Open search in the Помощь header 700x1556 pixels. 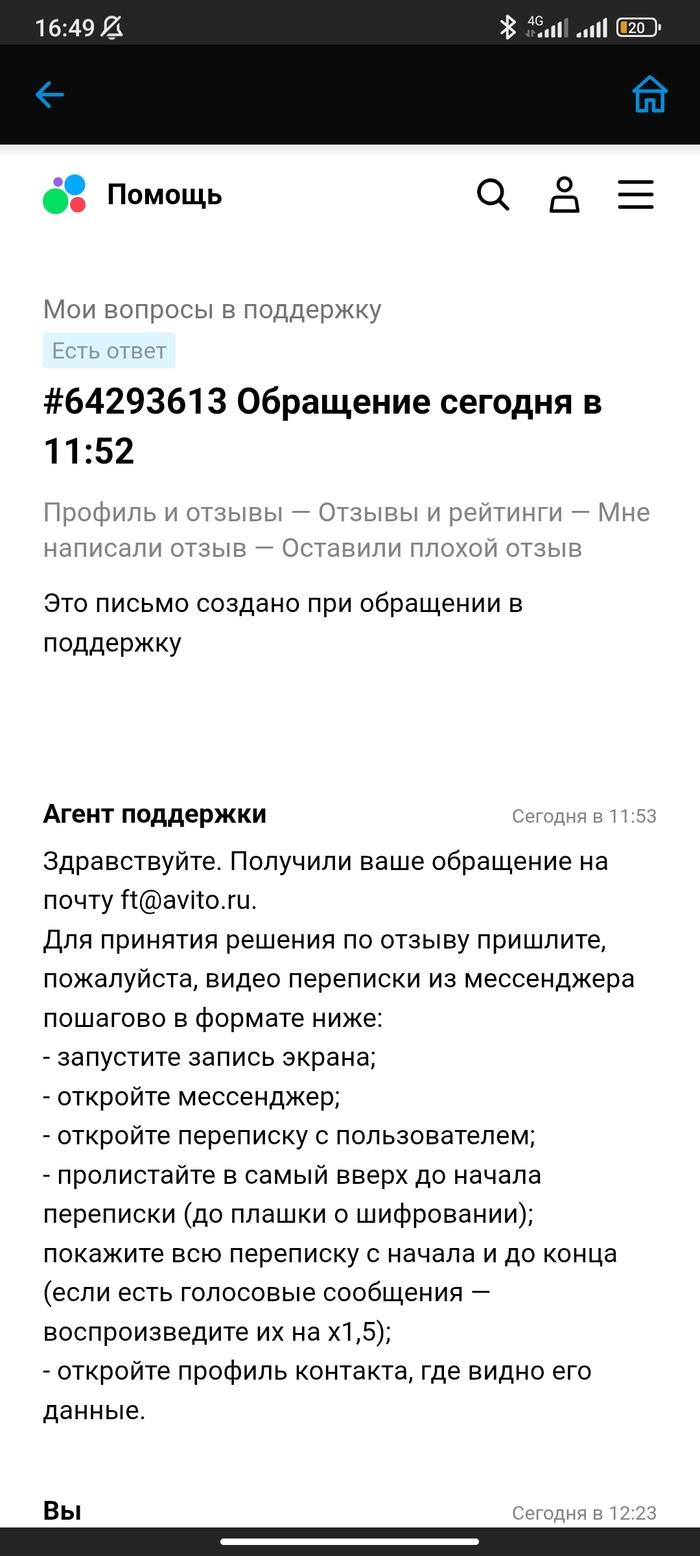click(x=493, y=195)
